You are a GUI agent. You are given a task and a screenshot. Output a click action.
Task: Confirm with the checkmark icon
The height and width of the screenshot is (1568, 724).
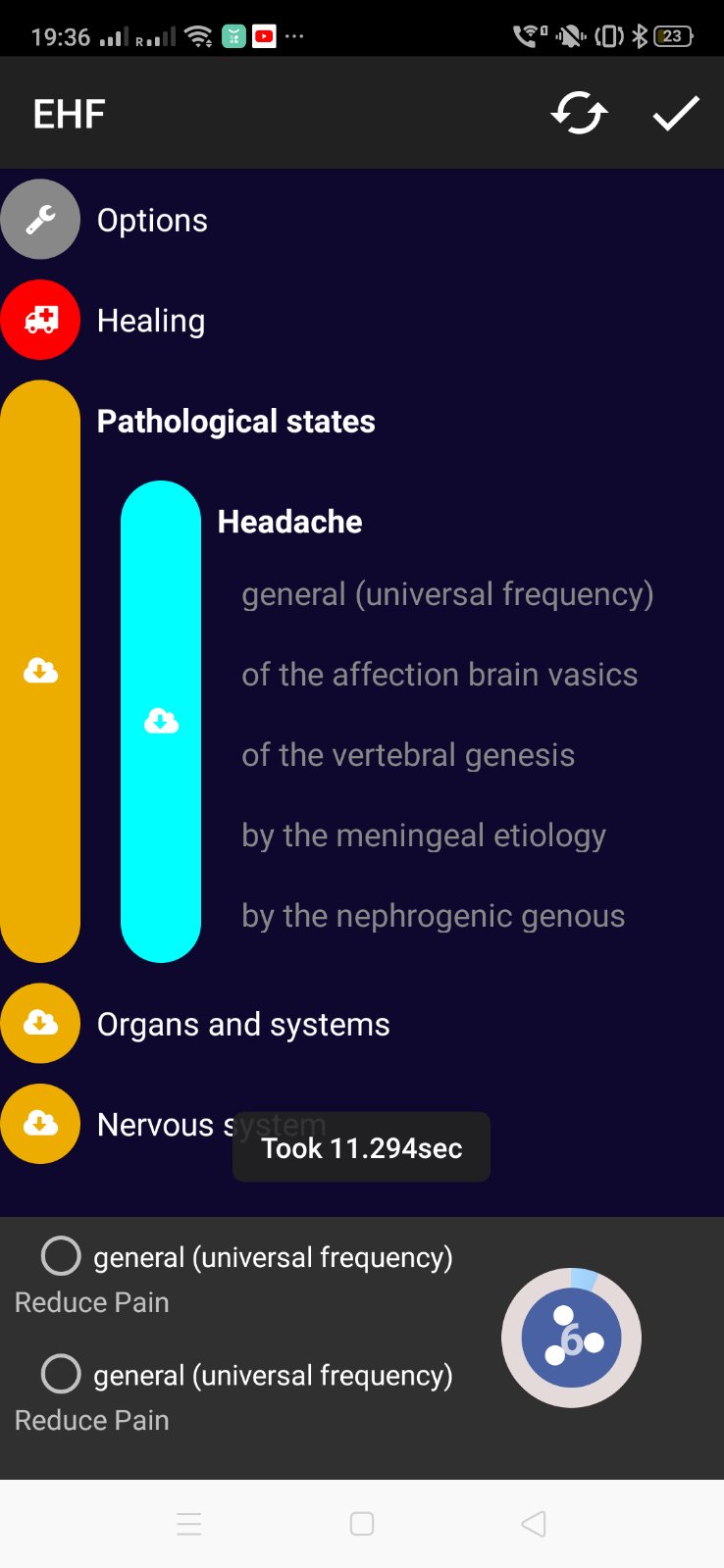675,114
